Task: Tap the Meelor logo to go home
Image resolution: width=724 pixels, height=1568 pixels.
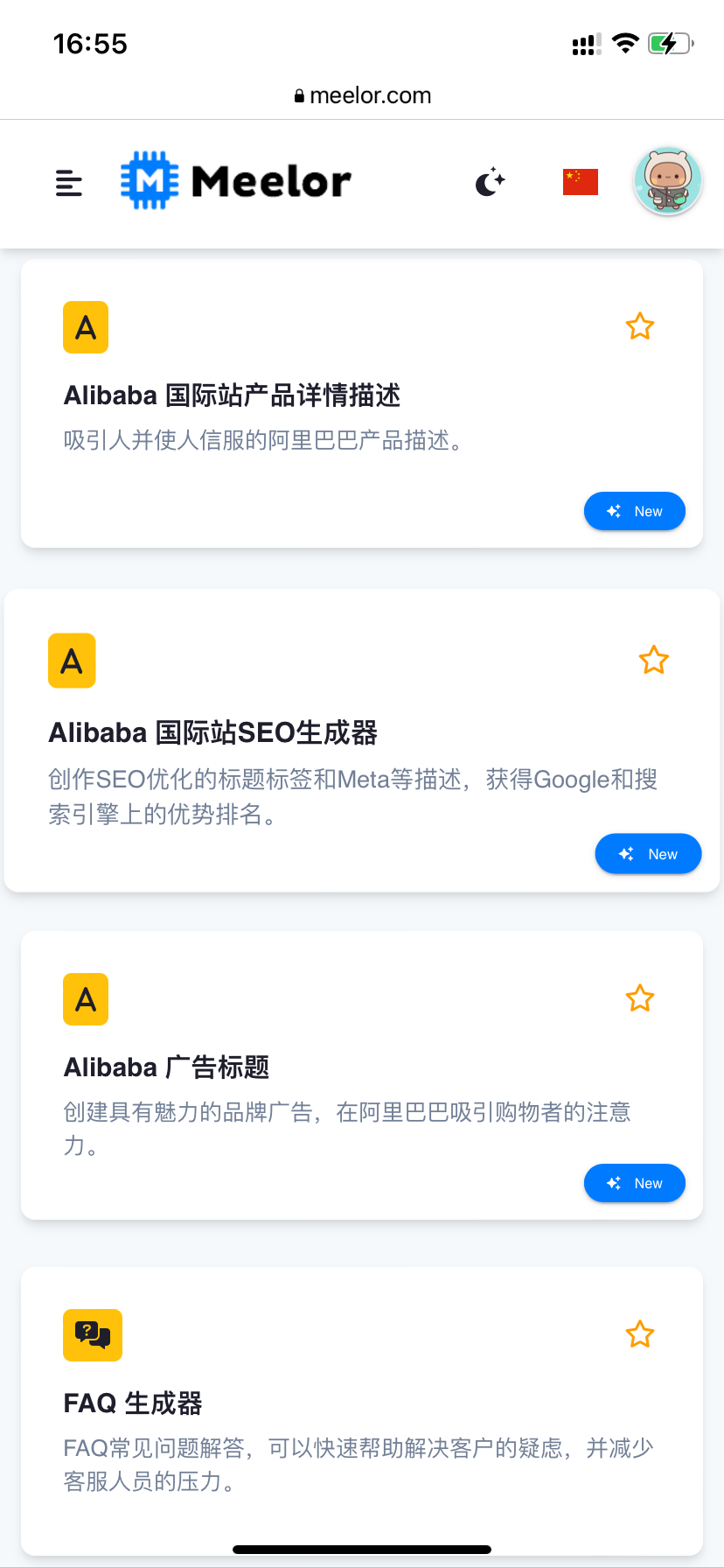Action: pyautogui.click(x=235, y=181)
